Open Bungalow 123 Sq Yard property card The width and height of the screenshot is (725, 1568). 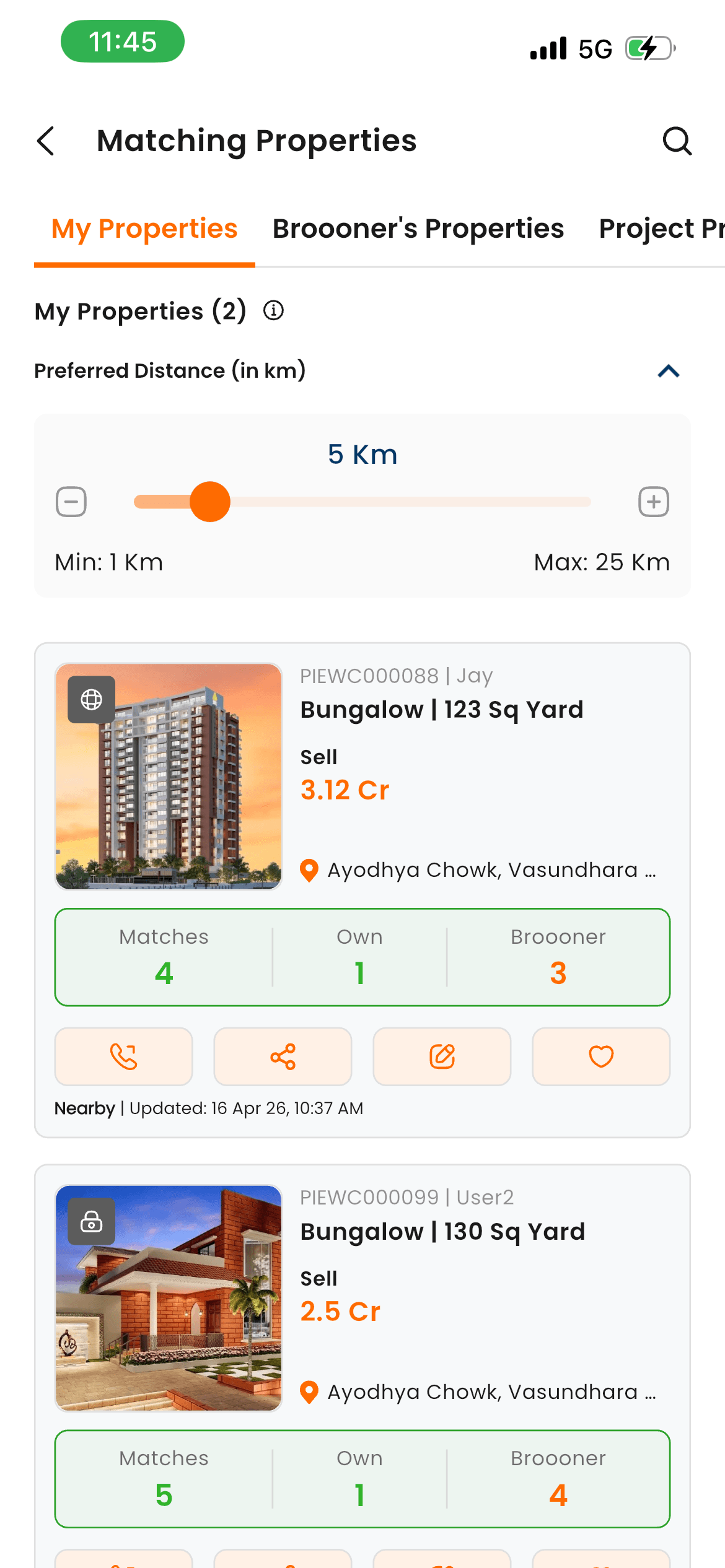[441, 710]
